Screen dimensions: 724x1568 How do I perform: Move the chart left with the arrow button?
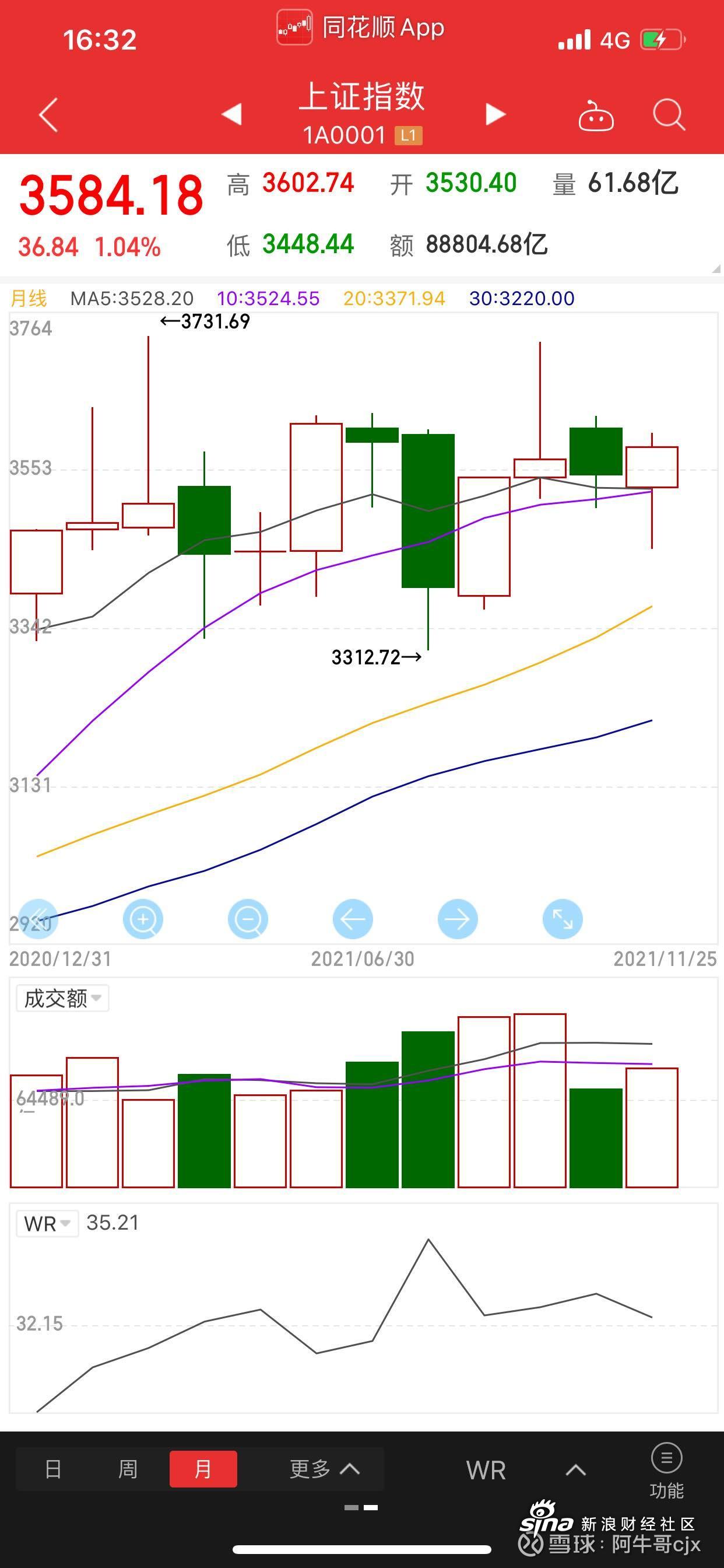click(353, 919)
